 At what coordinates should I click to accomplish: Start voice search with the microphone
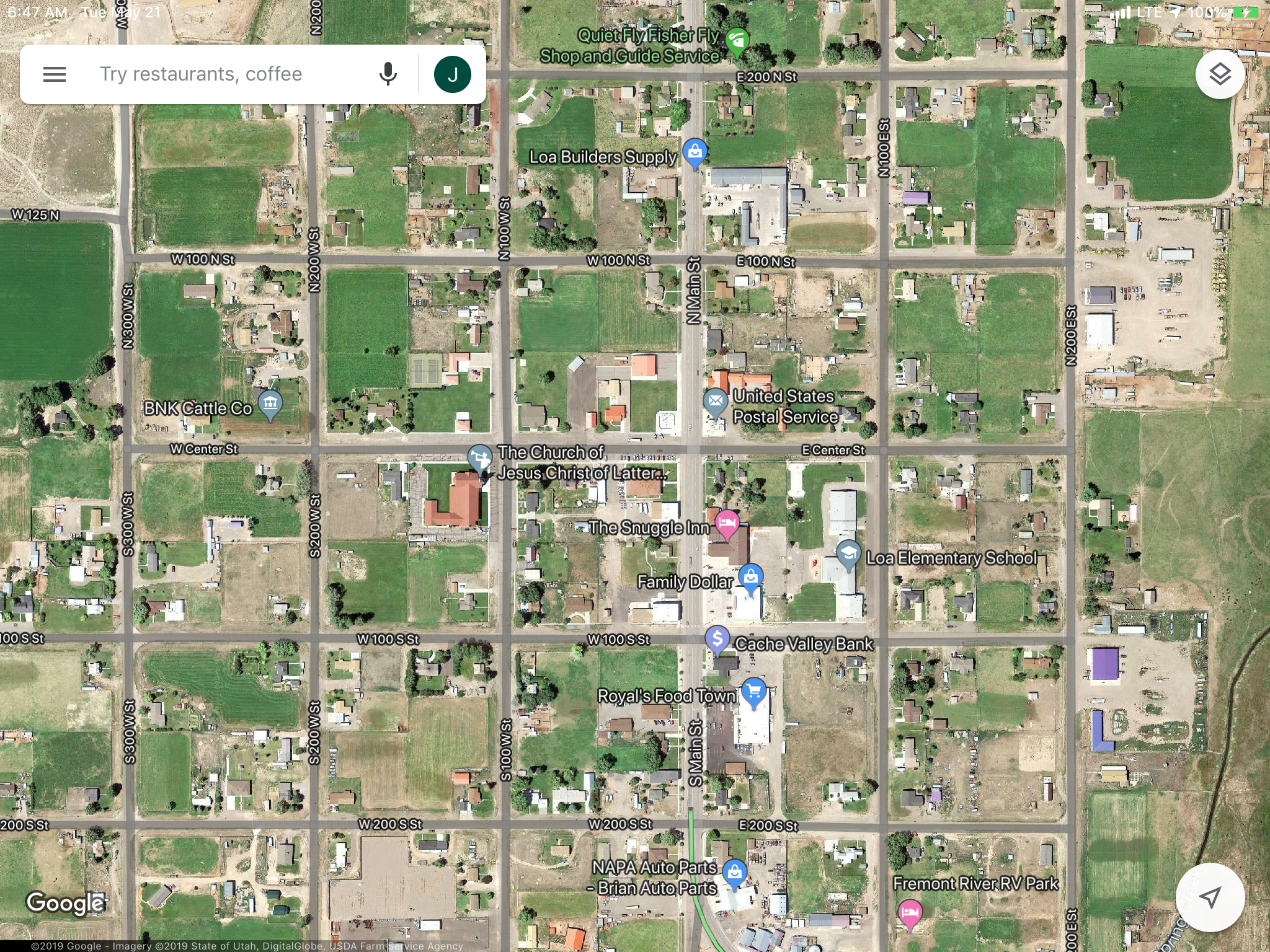click(388, 74)
